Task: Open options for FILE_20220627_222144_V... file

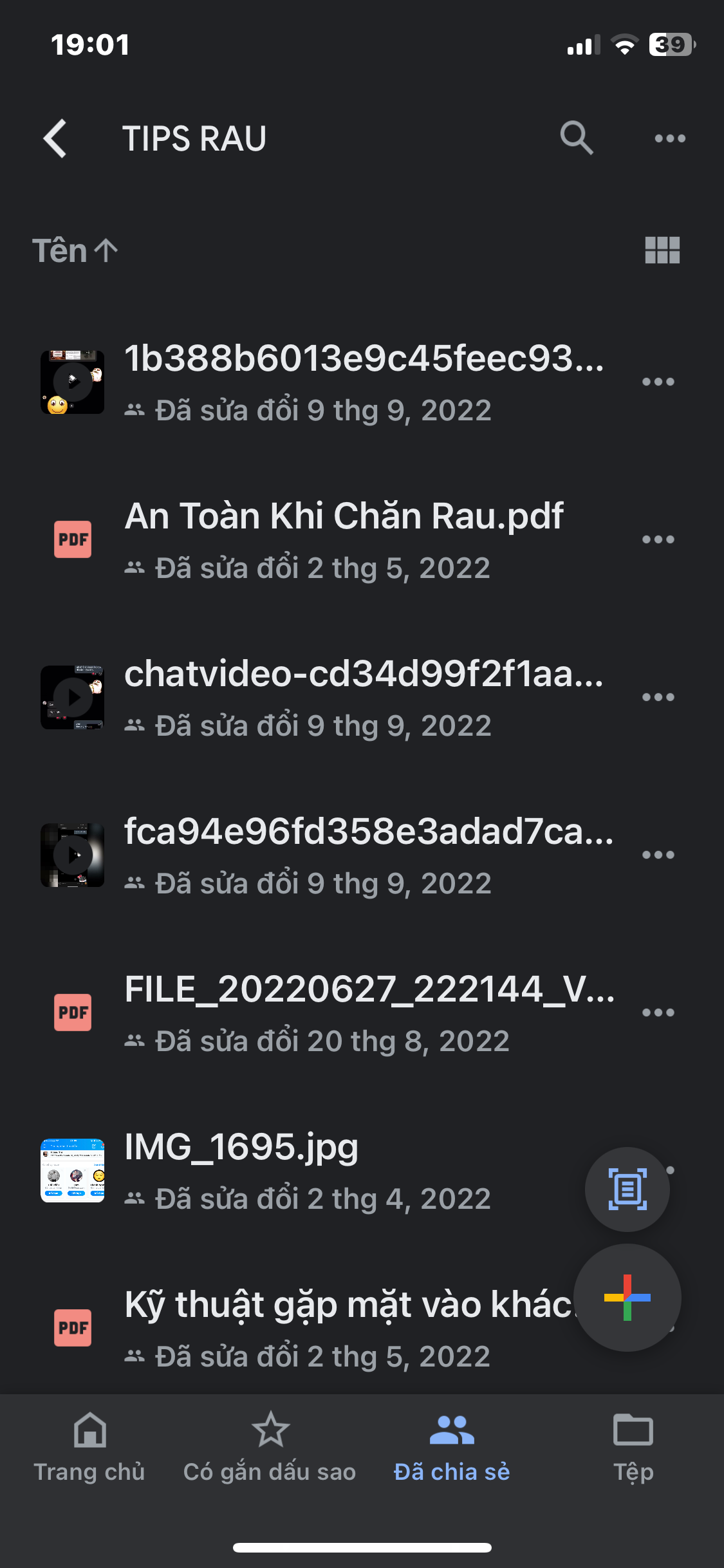Action: pos(658,1013)
